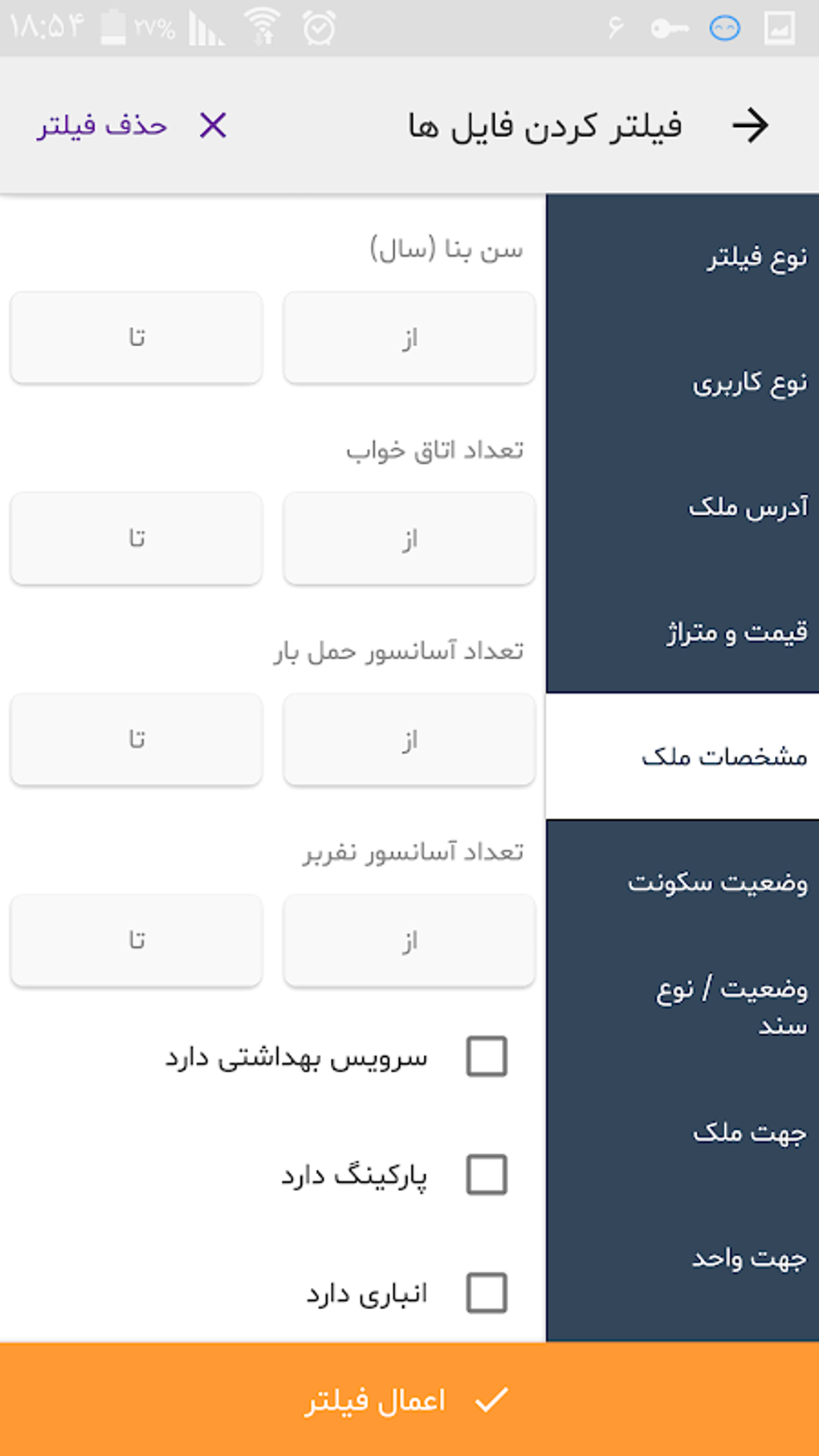
Task: Open وضعیت سکونت section
Action: pyautogui.click(x=682, y=882)
